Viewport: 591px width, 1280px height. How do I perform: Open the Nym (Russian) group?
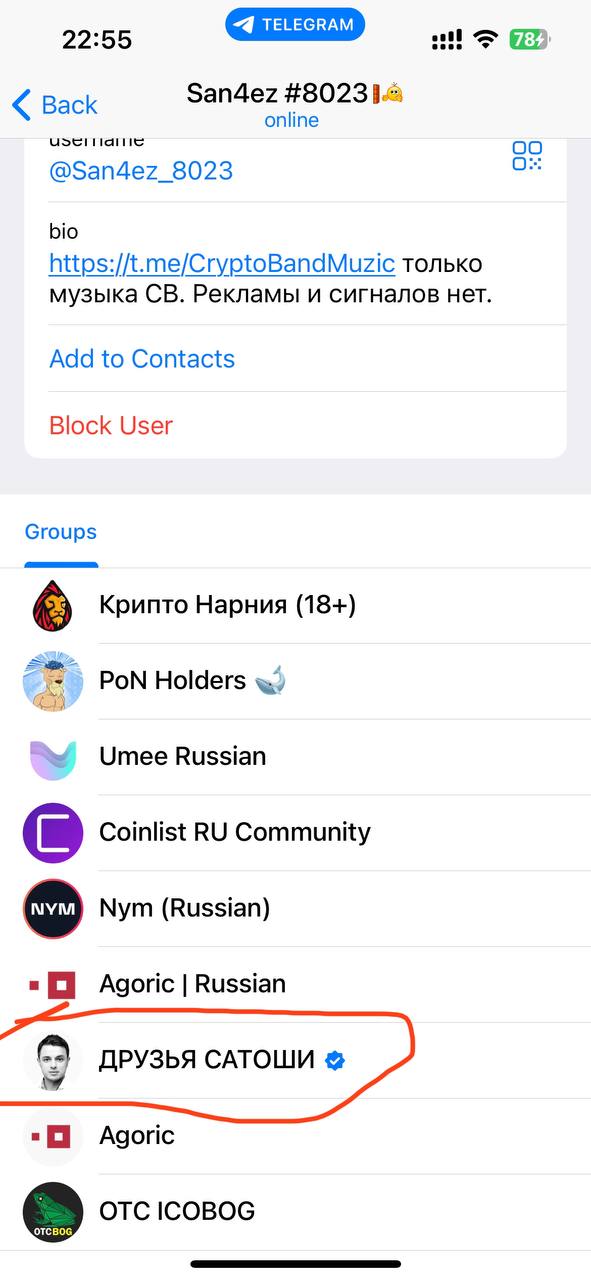295,909
